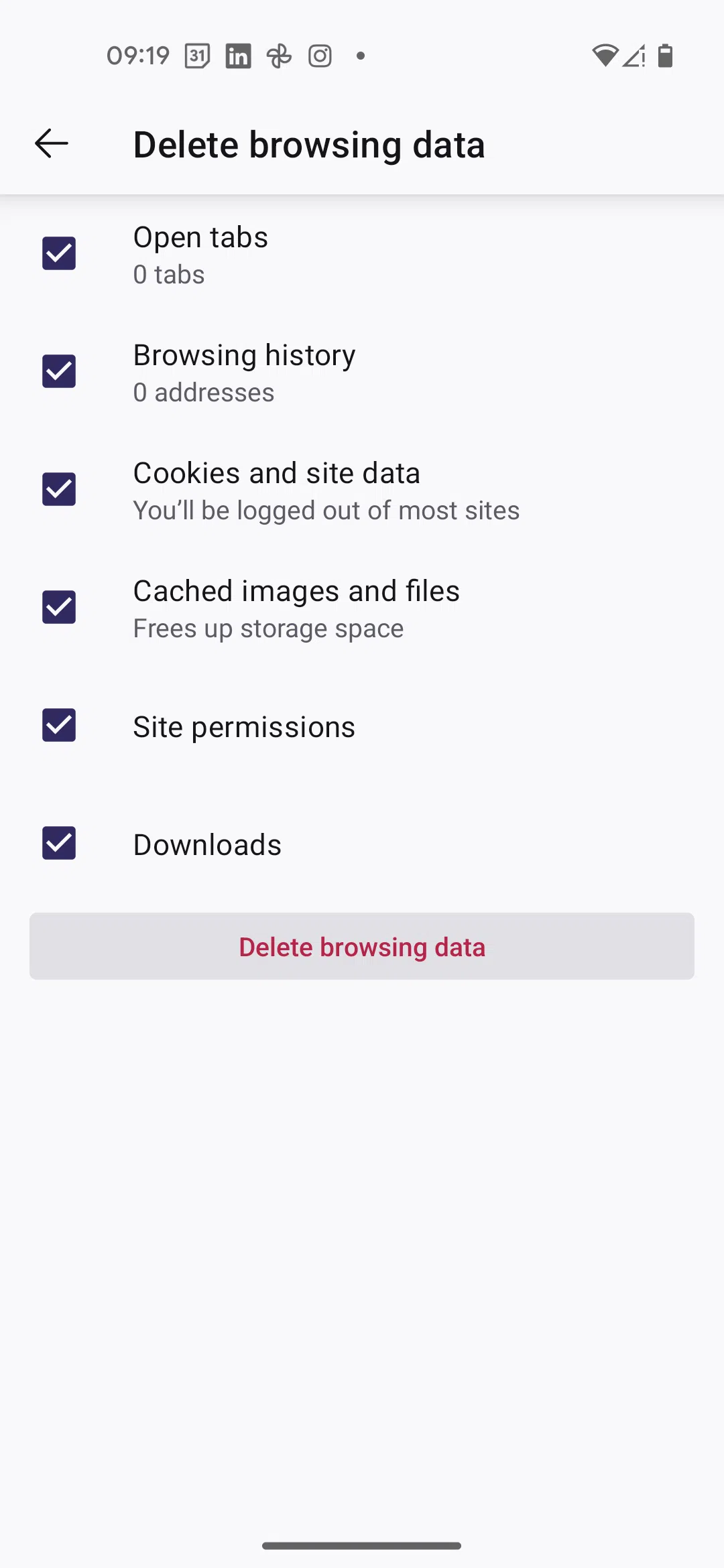Uncheck the Downloads option

pyautogui.click(x=59, y=843)
